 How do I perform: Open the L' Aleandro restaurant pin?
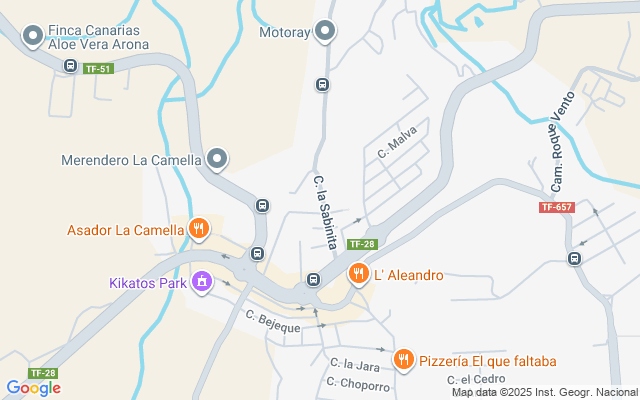click(358, 274)
